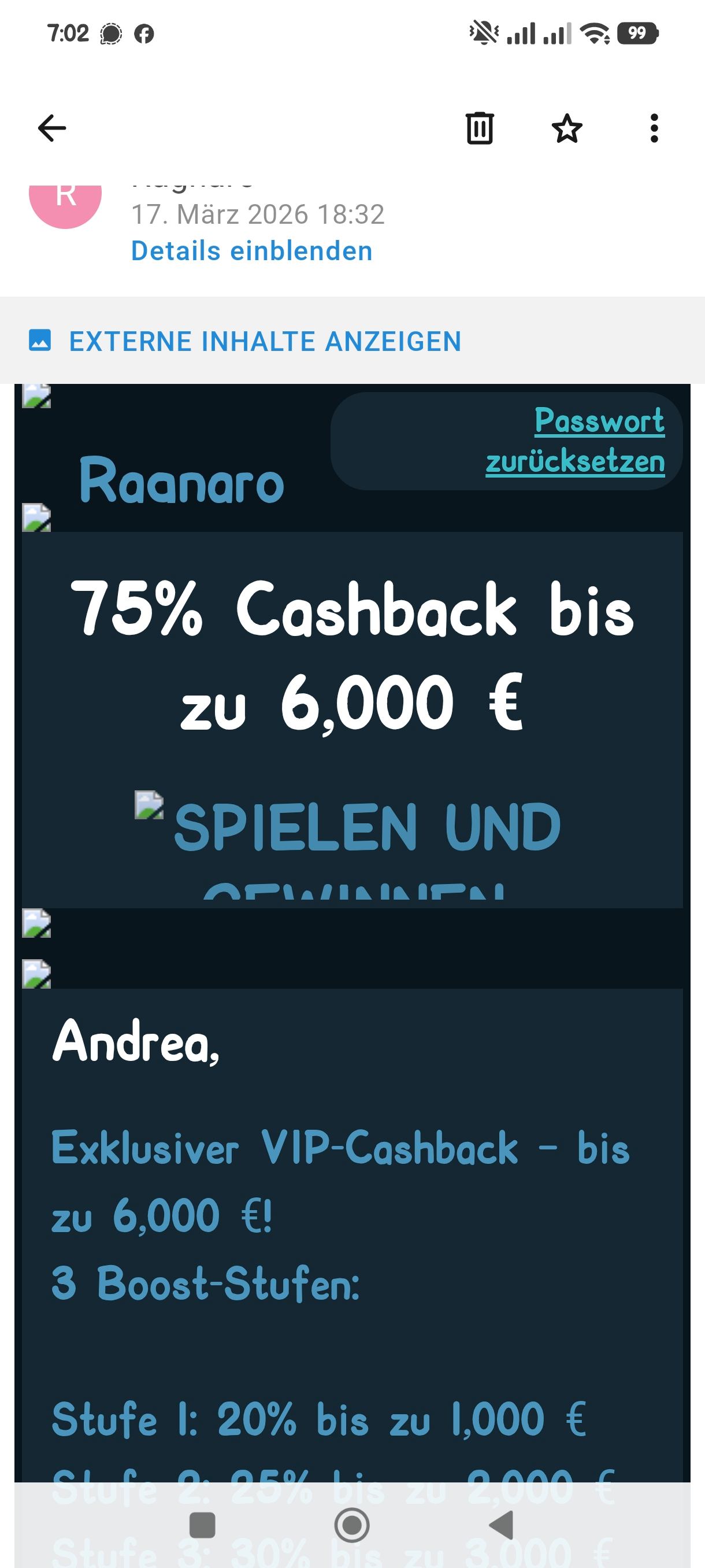Viewport: 705px width, 1568px height.
Task: Star this email
Action: pyautogui.click(x=567, y=128)
